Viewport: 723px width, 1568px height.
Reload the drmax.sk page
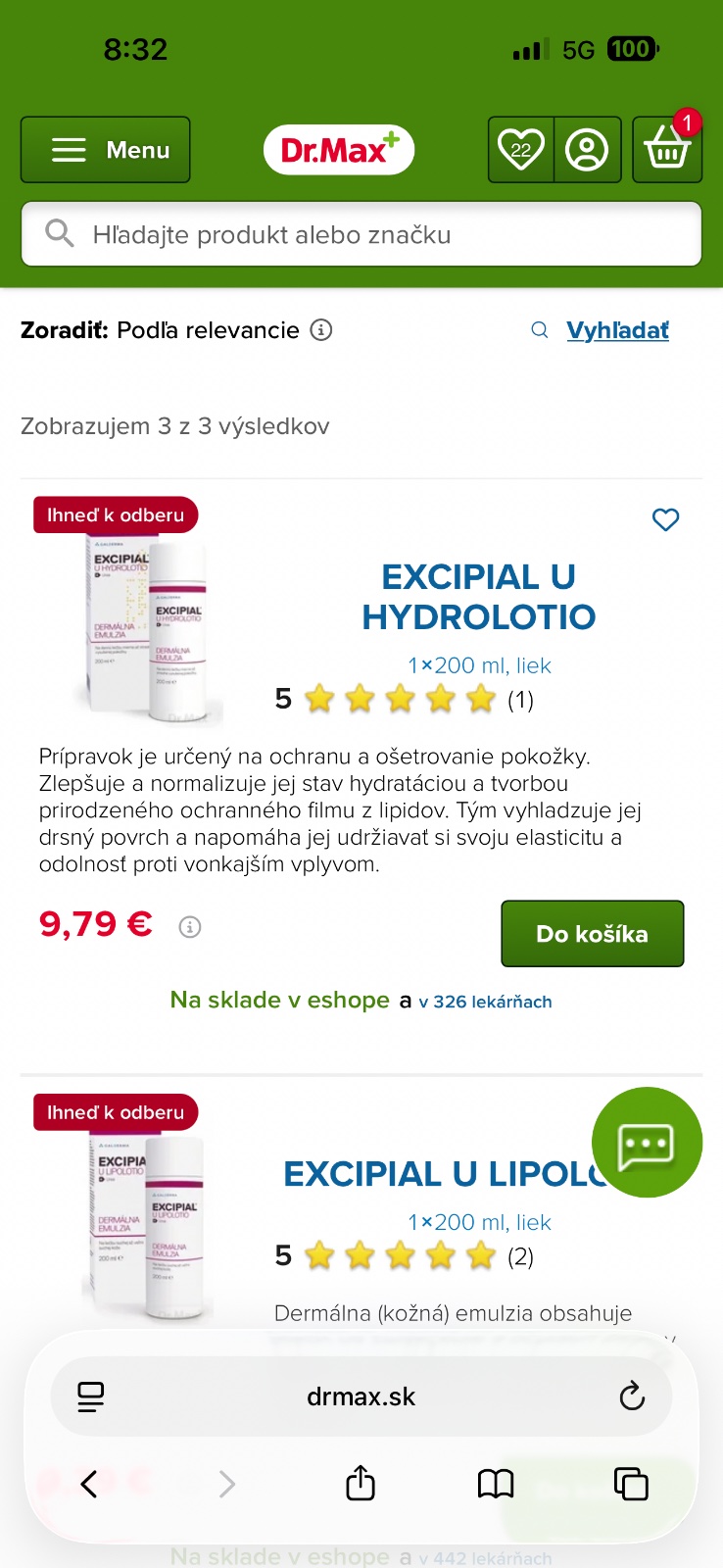coord(632,1396)
